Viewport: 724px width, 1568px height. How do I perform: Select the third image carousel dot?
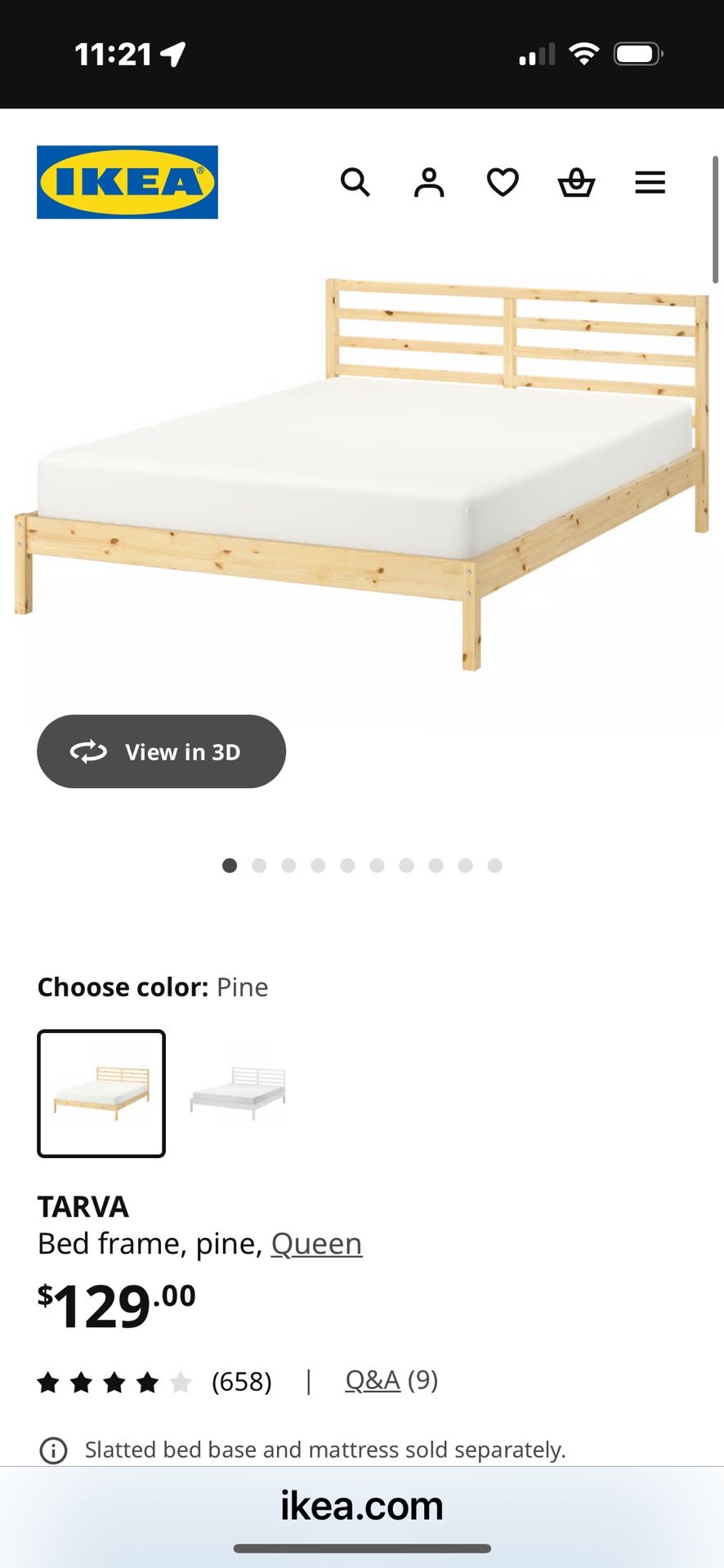click(x=288, y=865)
